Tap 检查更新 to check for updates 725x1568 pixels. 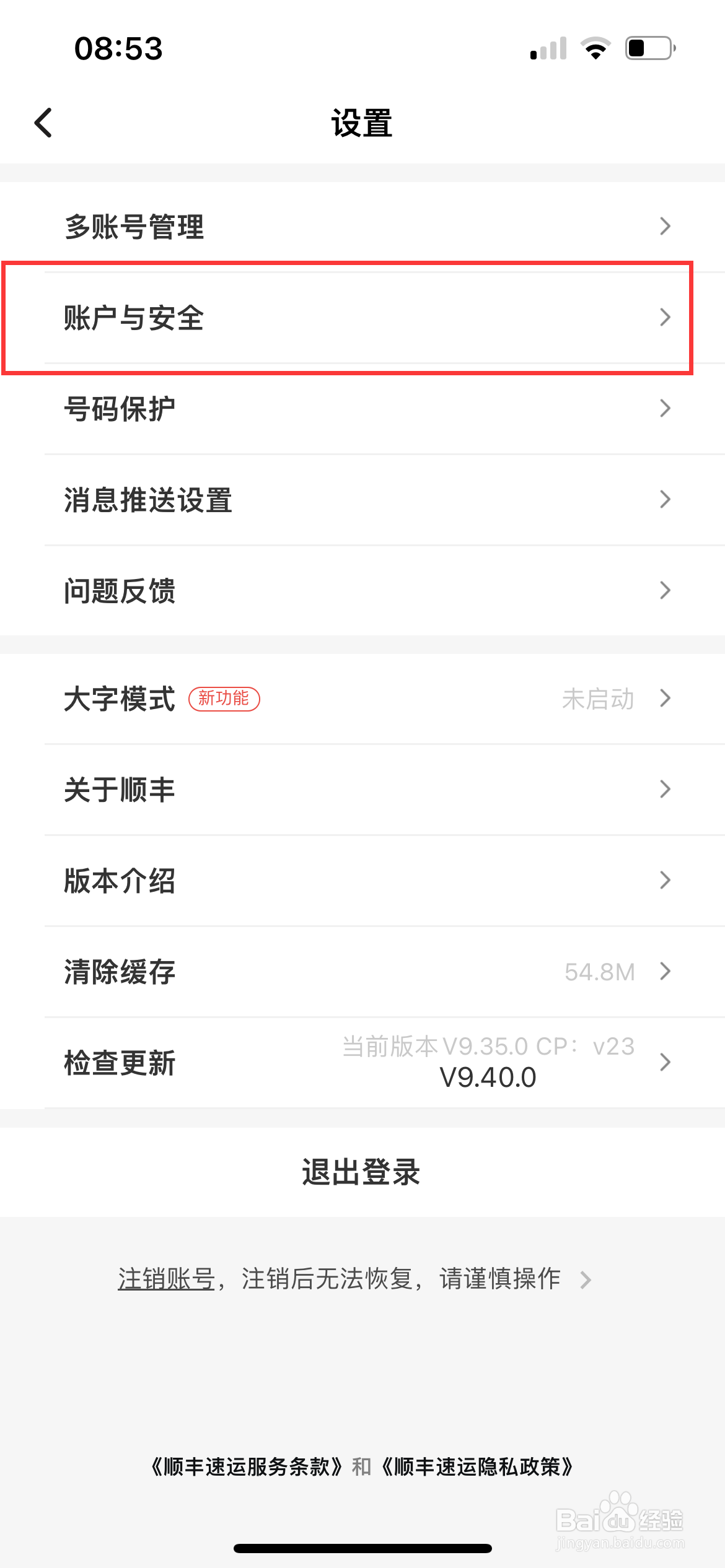[x=362, y=1063]
